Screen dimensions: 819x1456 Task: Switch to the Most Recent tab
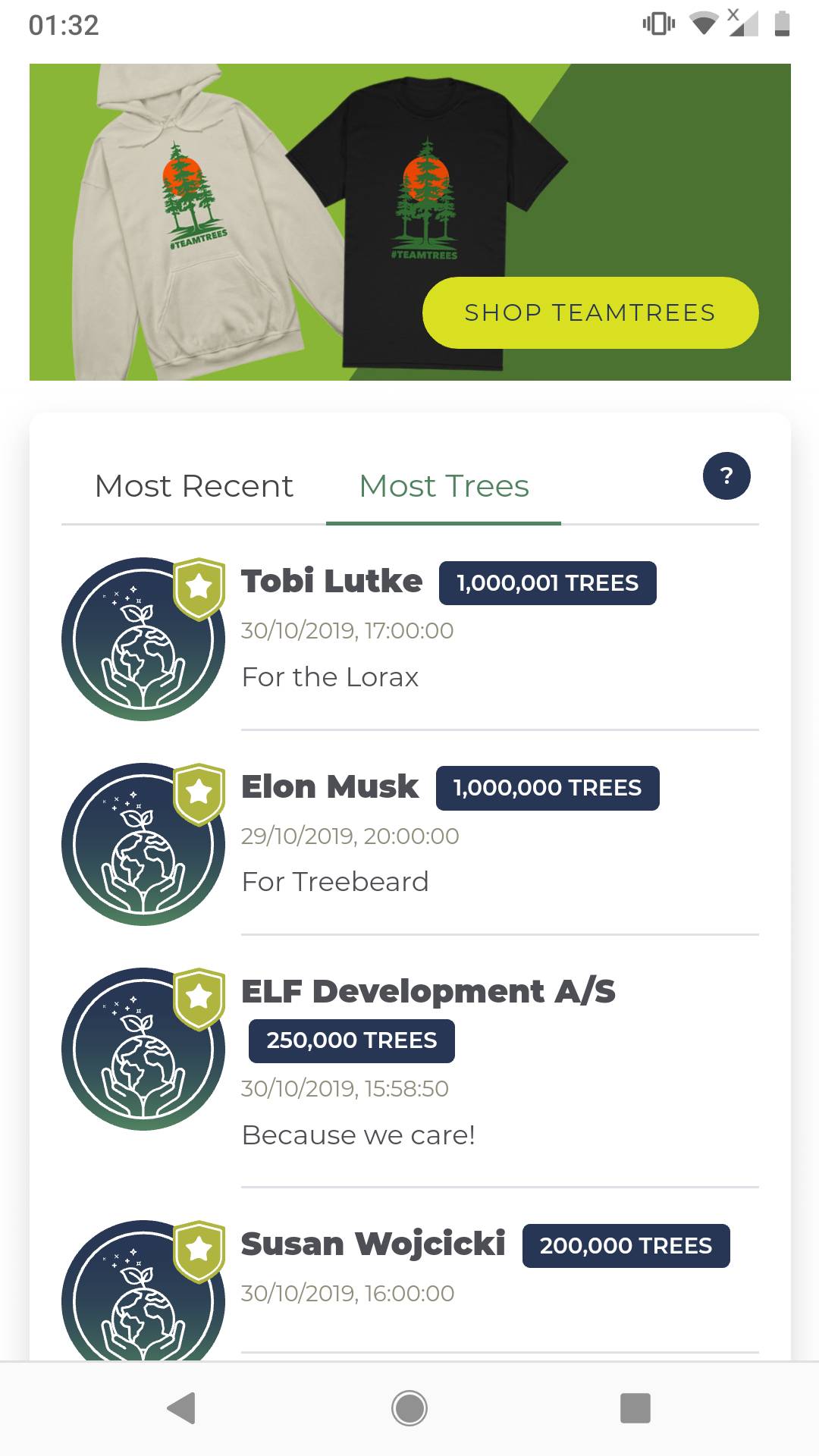[x=194, y=486]
